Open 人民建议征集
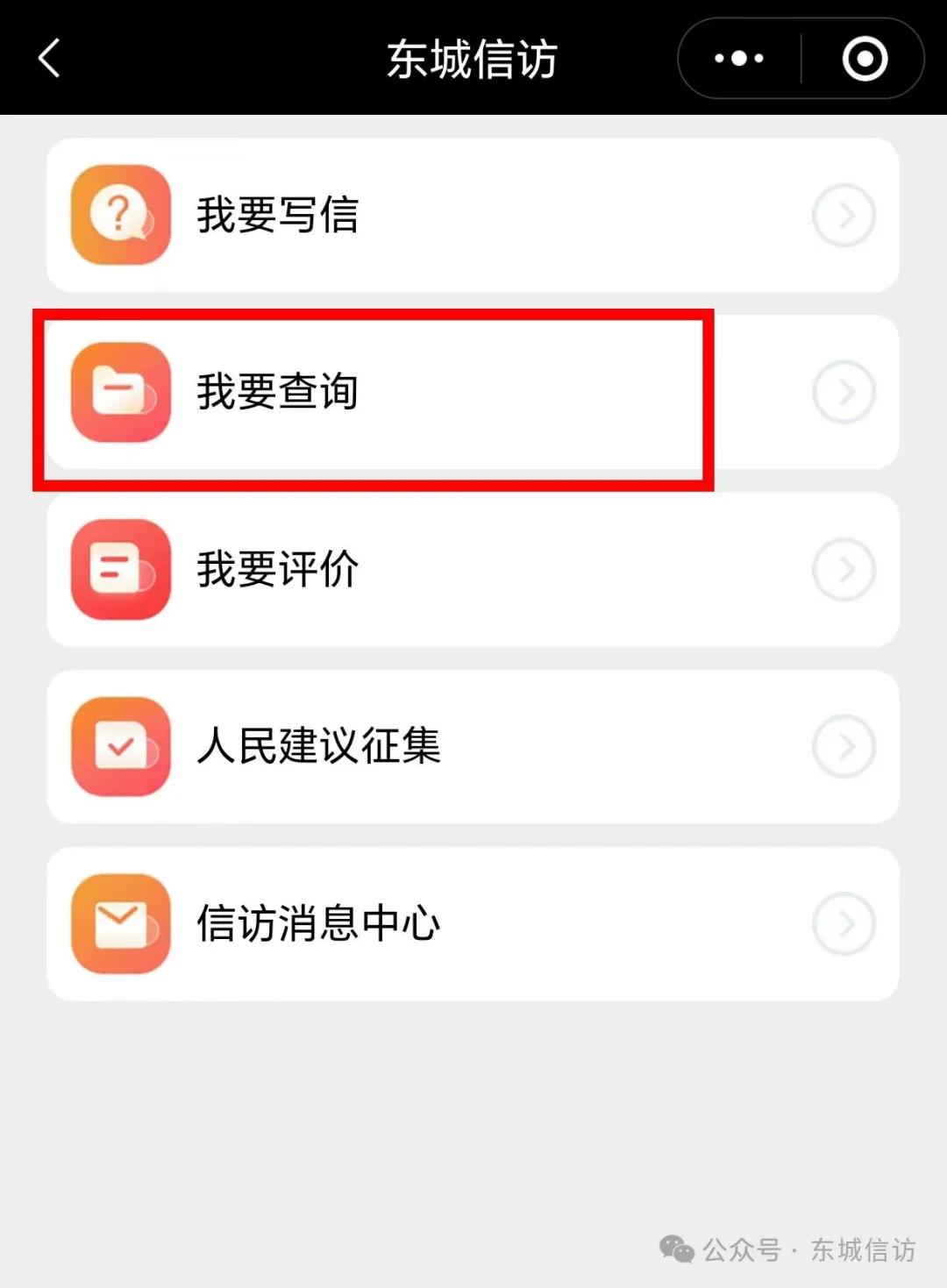The width and height of the screenshot is (947, 1288). pos(473,746)
